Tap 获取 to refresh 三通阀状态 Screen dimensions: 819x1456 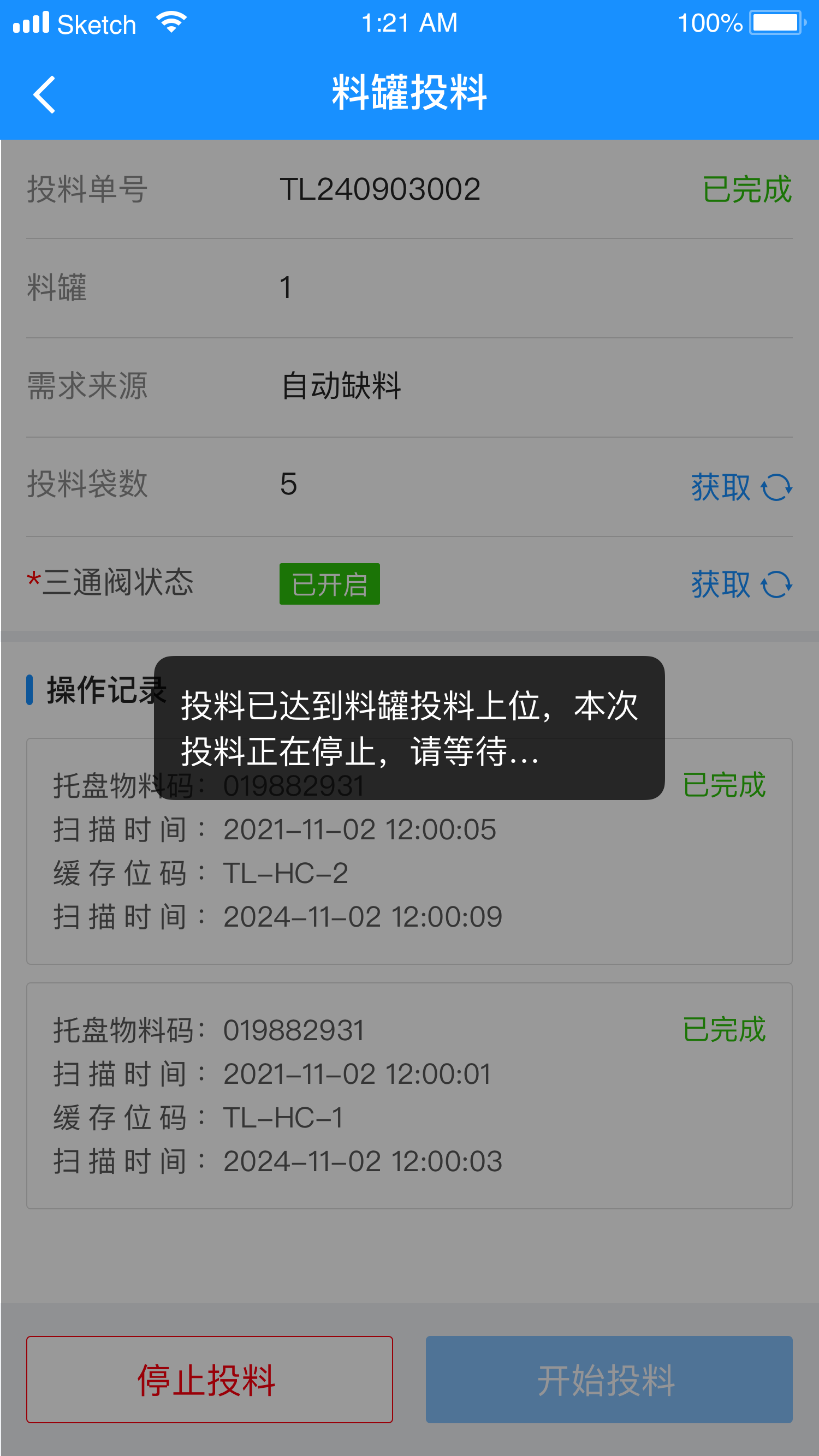740,584
